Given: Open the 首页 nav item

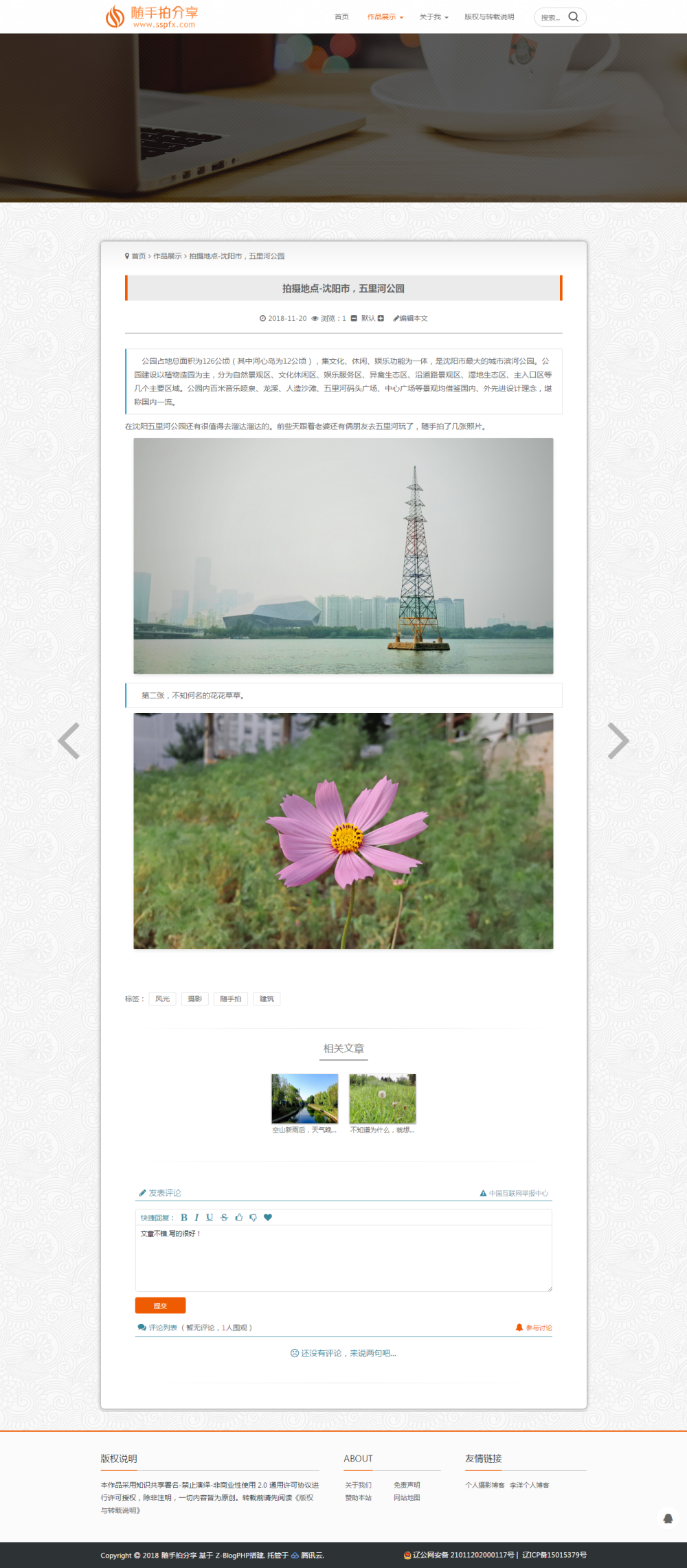Looking at the screenshot, I should tap(341, 17).
